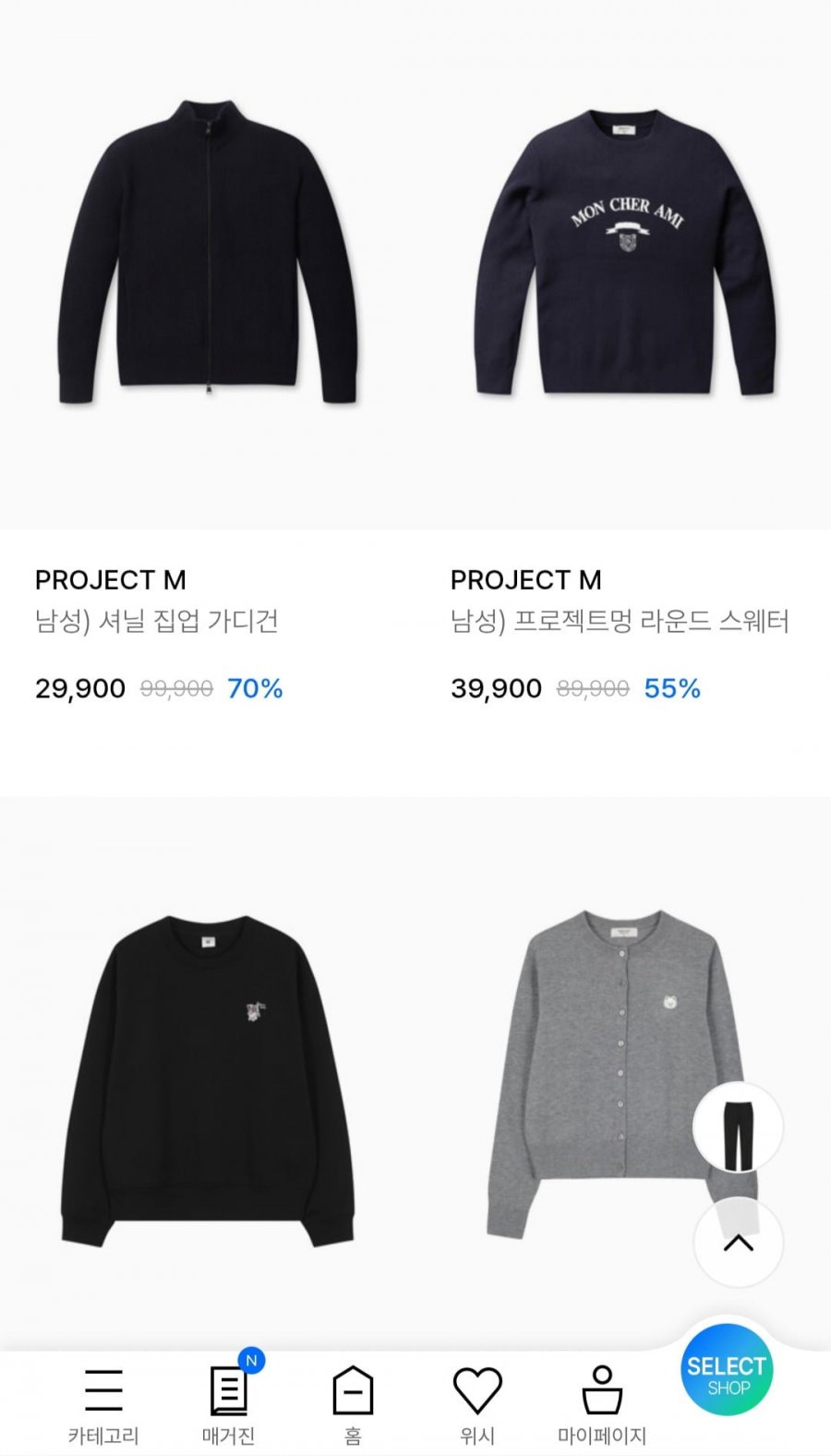
Task: Open the recently viewed pants bubble
Action: pos(738,1127)
